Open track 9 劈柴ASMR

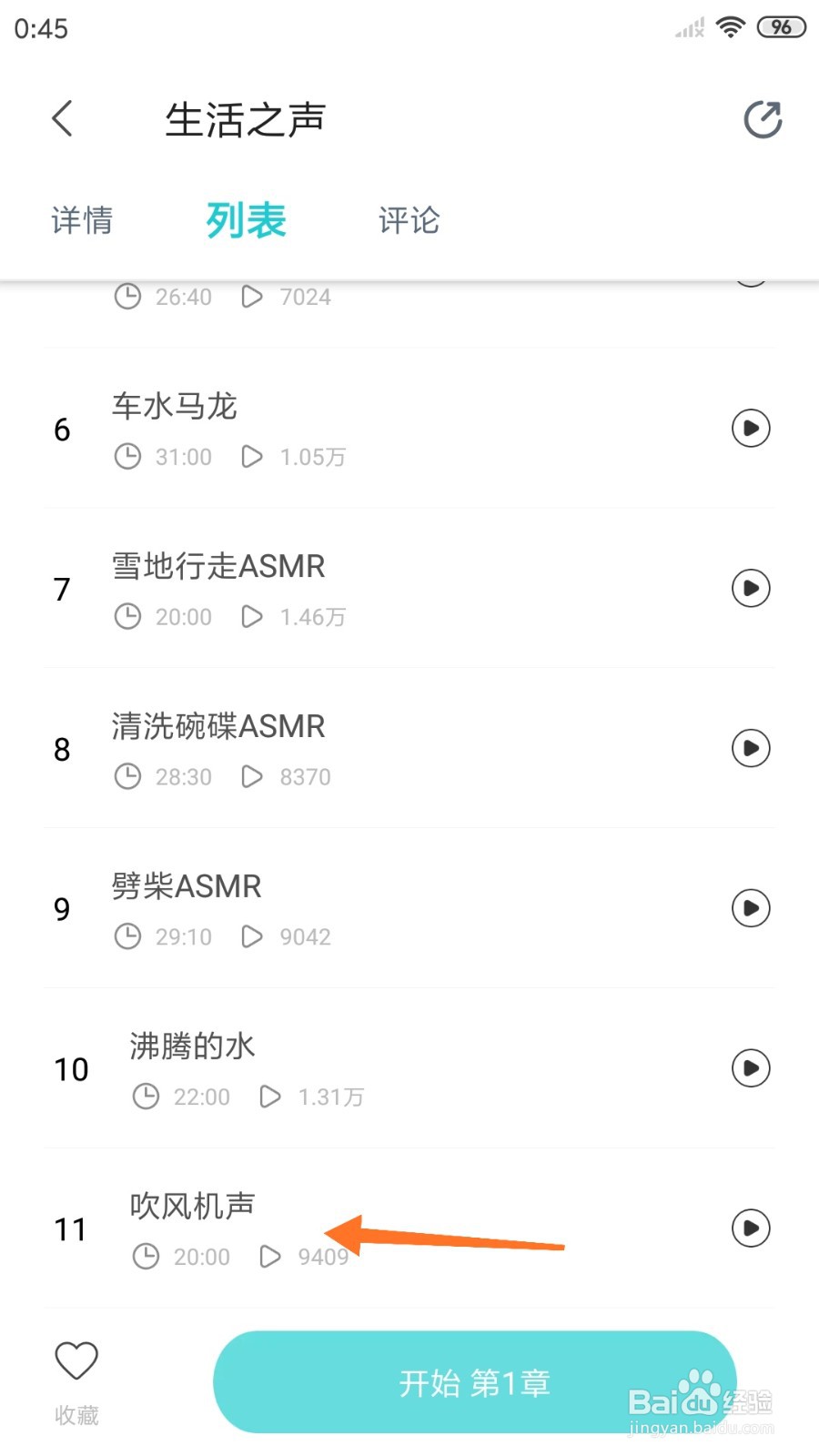(409, 909)
